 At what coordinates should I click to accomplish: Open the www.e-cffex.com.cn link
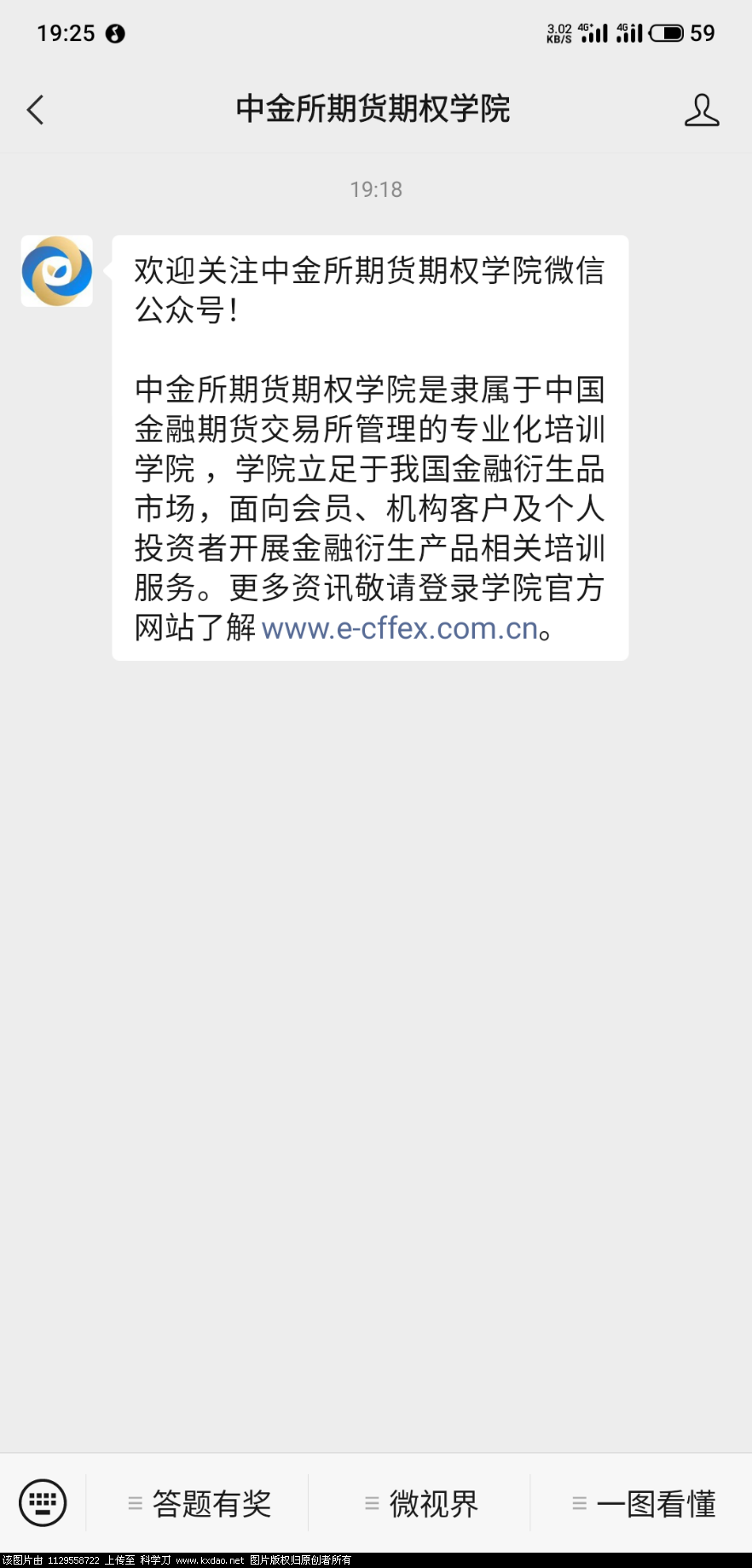(x=398, y=628)
